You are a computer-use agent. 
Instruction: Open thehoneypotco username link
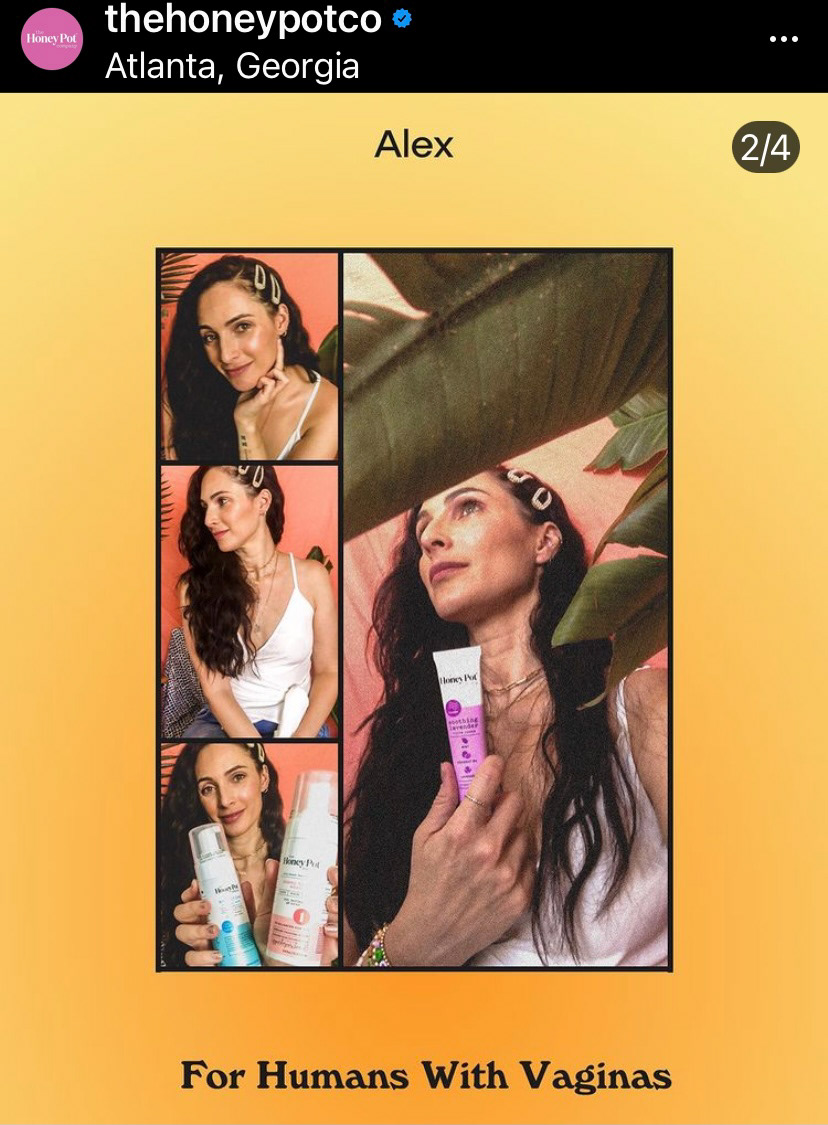click(243, 19)
